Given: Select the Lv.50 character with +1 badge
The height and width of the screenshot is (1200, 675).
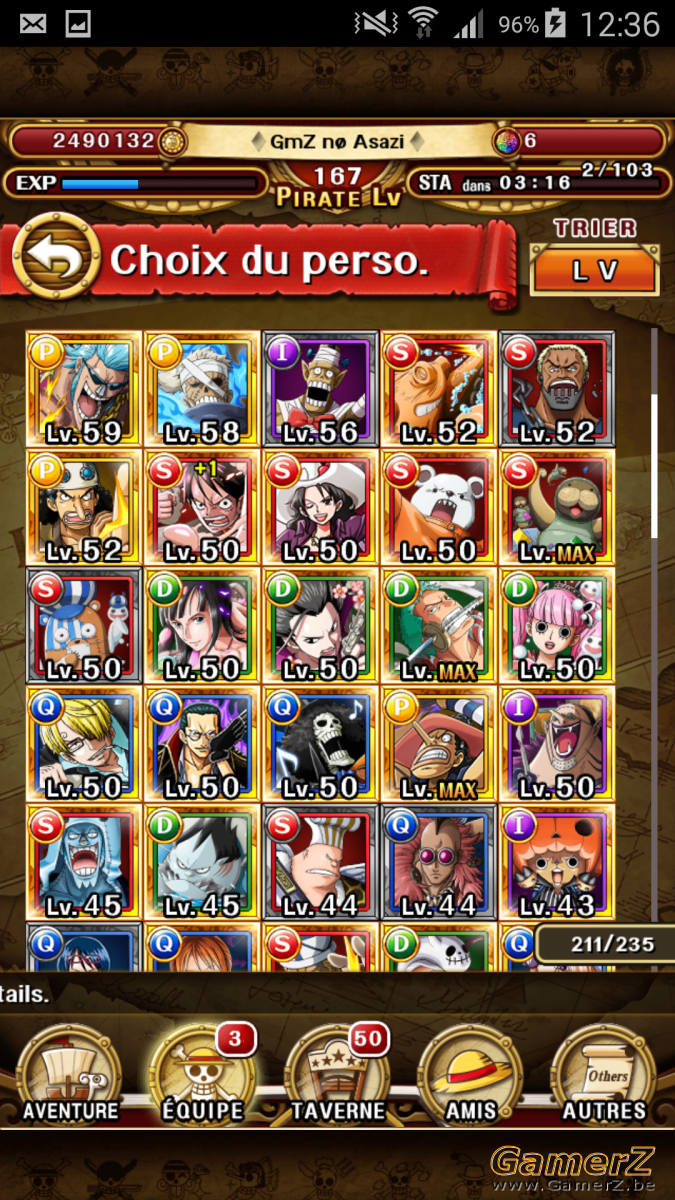Looking at the screenshot, I should pyautogui.click(x=202, y=507).
